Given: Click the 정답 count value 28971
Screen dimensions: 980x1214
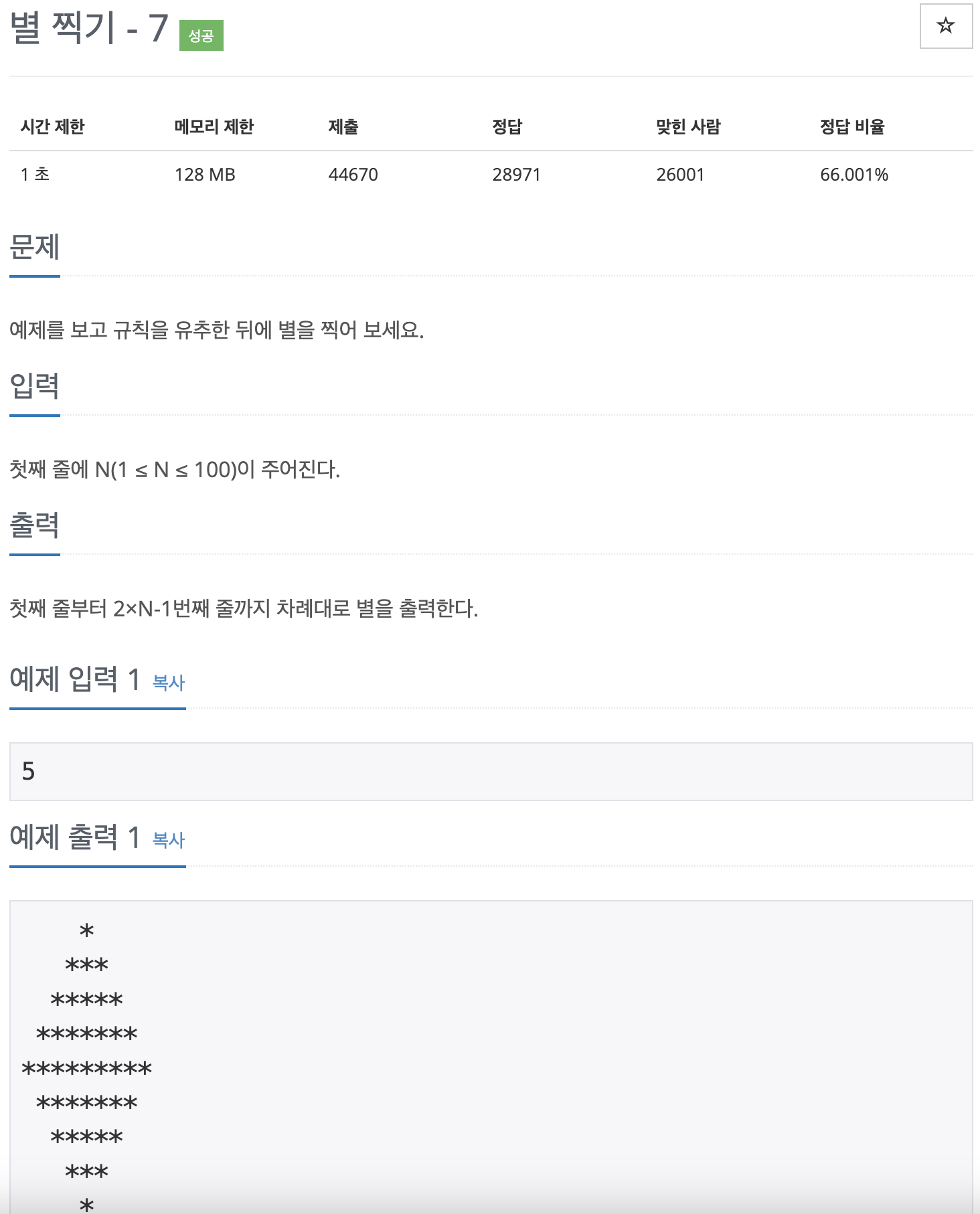Looking at the screenshot, I should tap(517, 175).
